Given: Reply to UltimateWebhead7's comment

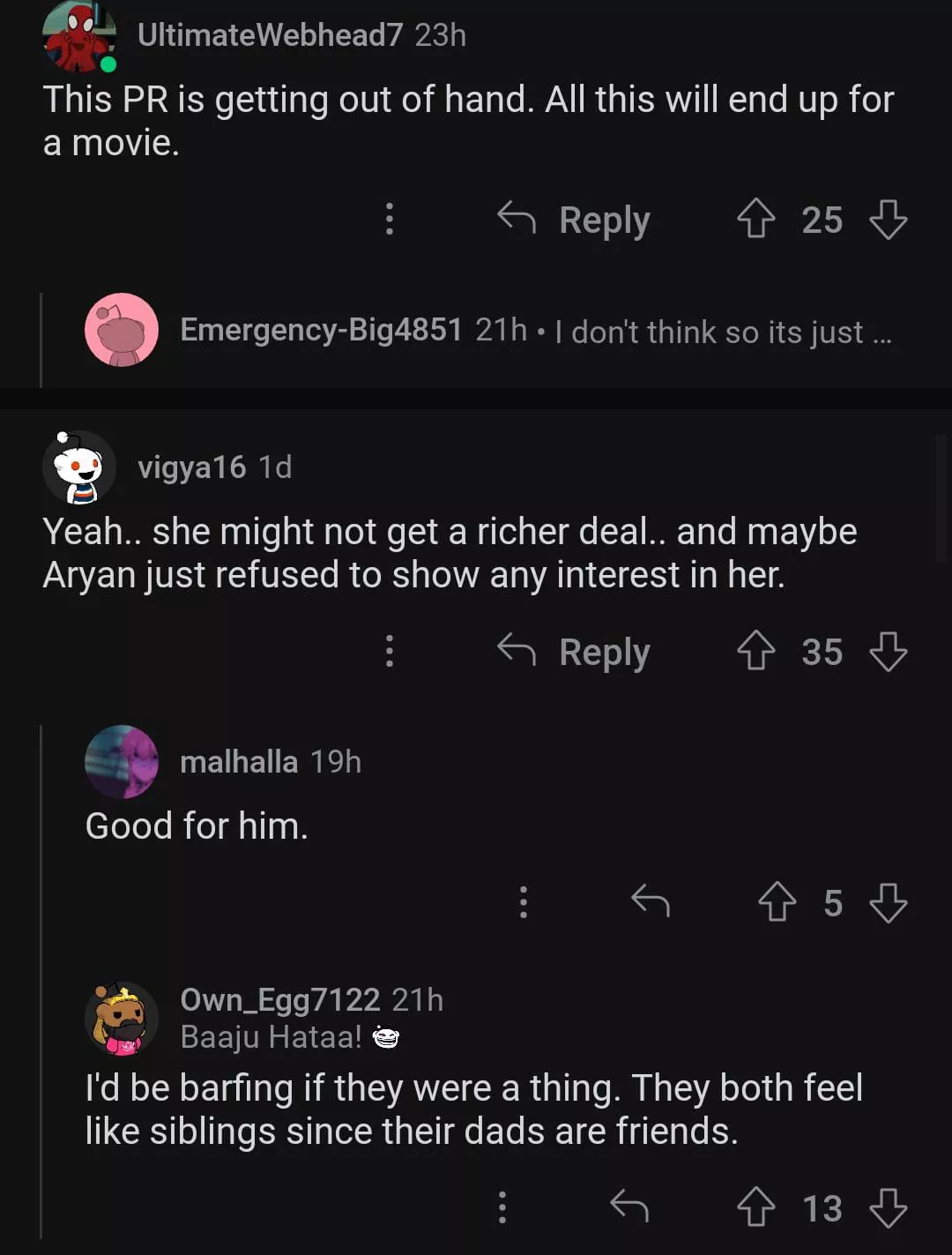Looking at the screenshot, I should (x=575, y=220).
